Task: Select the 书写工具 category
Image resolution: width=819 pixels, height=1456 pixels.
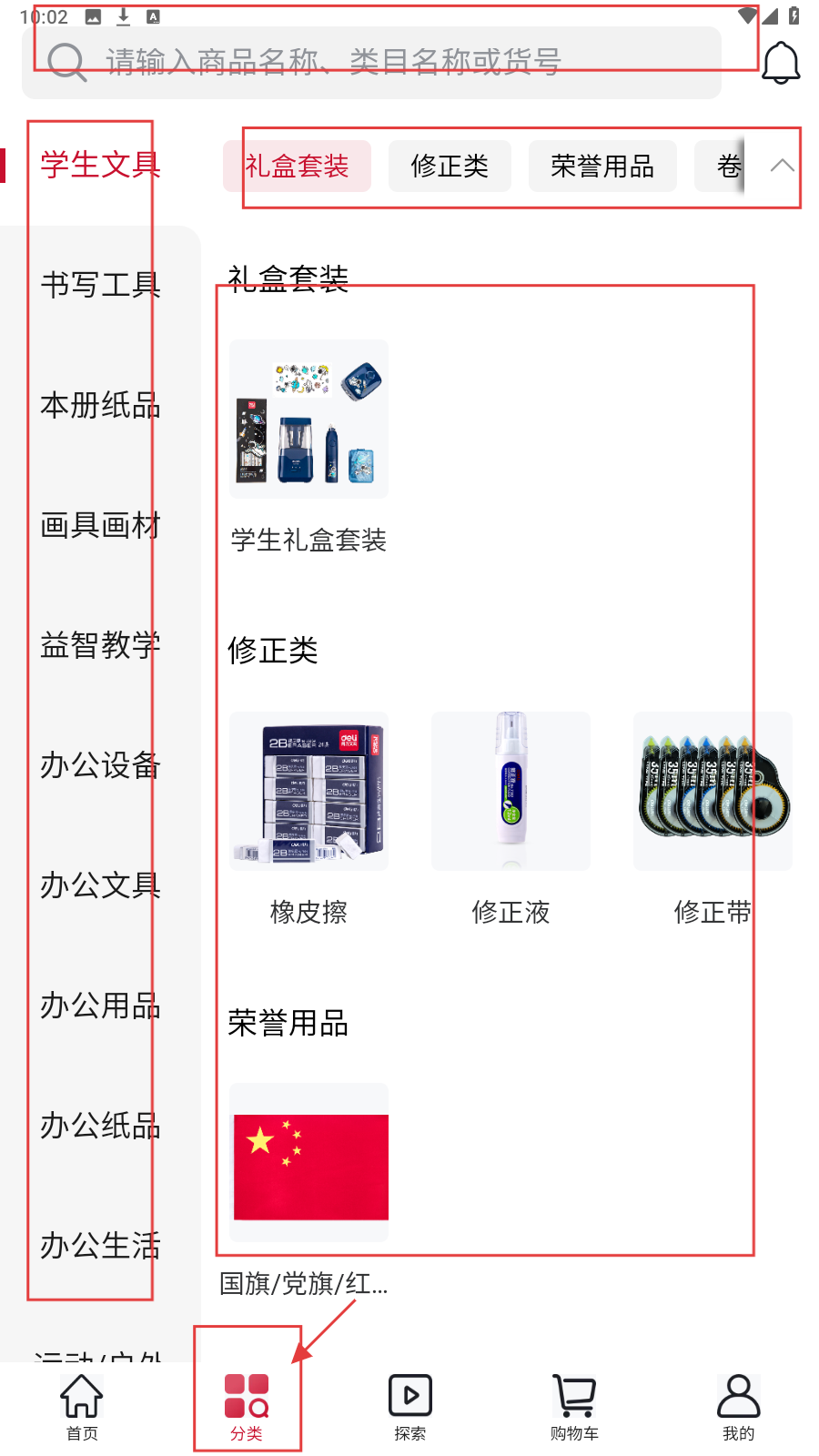Action: click(x=100, y=285)
